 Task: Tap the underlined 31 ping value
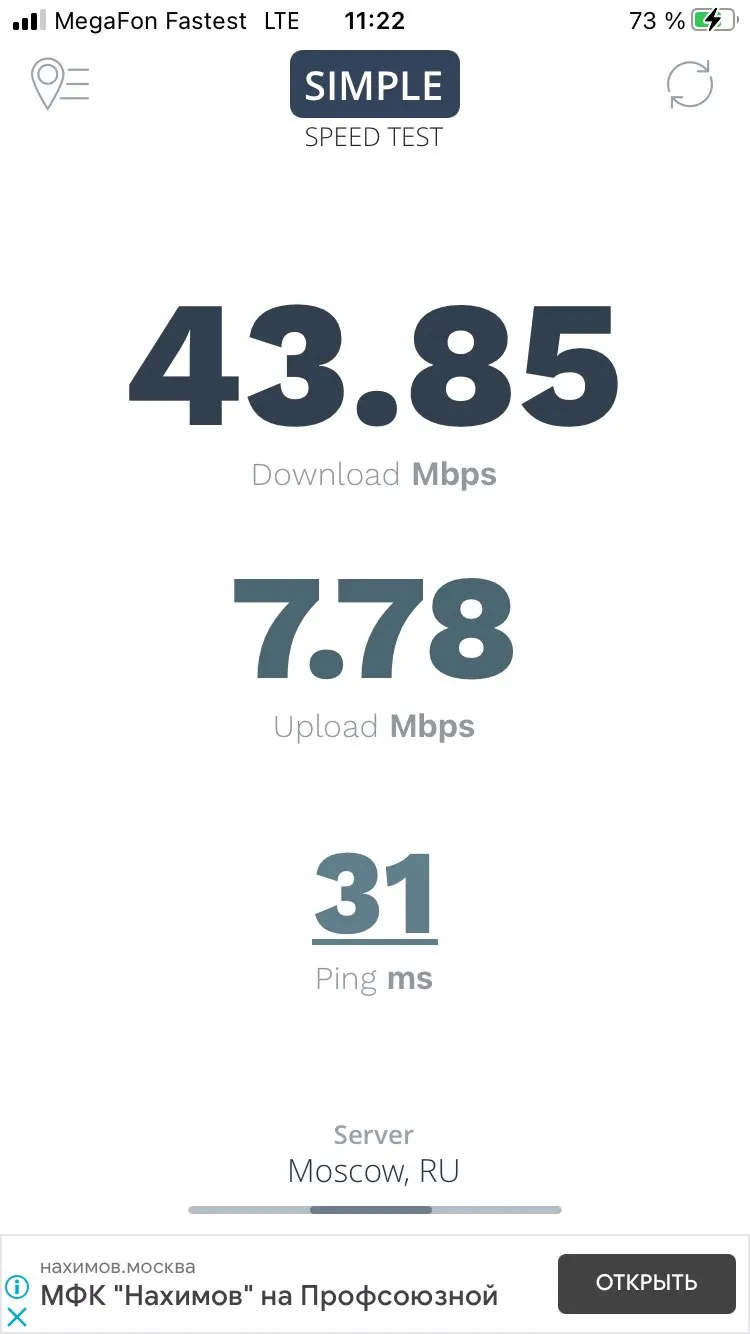[x=375, y=895]
